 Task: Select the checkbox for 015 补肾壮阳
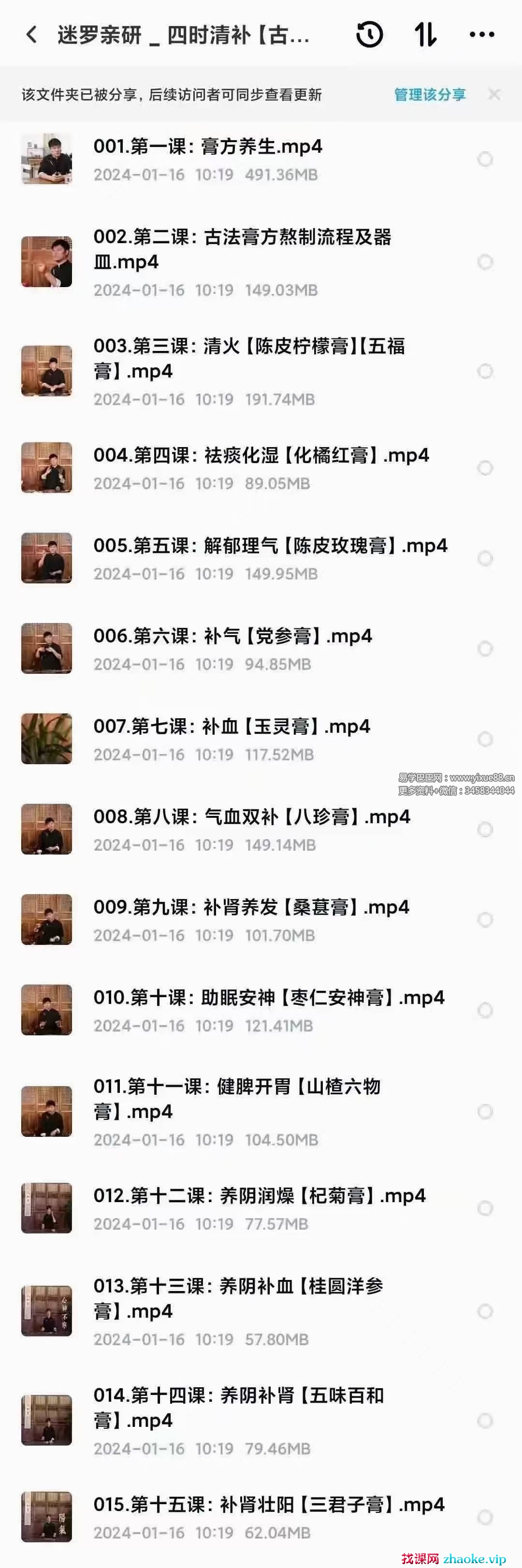[485, 1517]
